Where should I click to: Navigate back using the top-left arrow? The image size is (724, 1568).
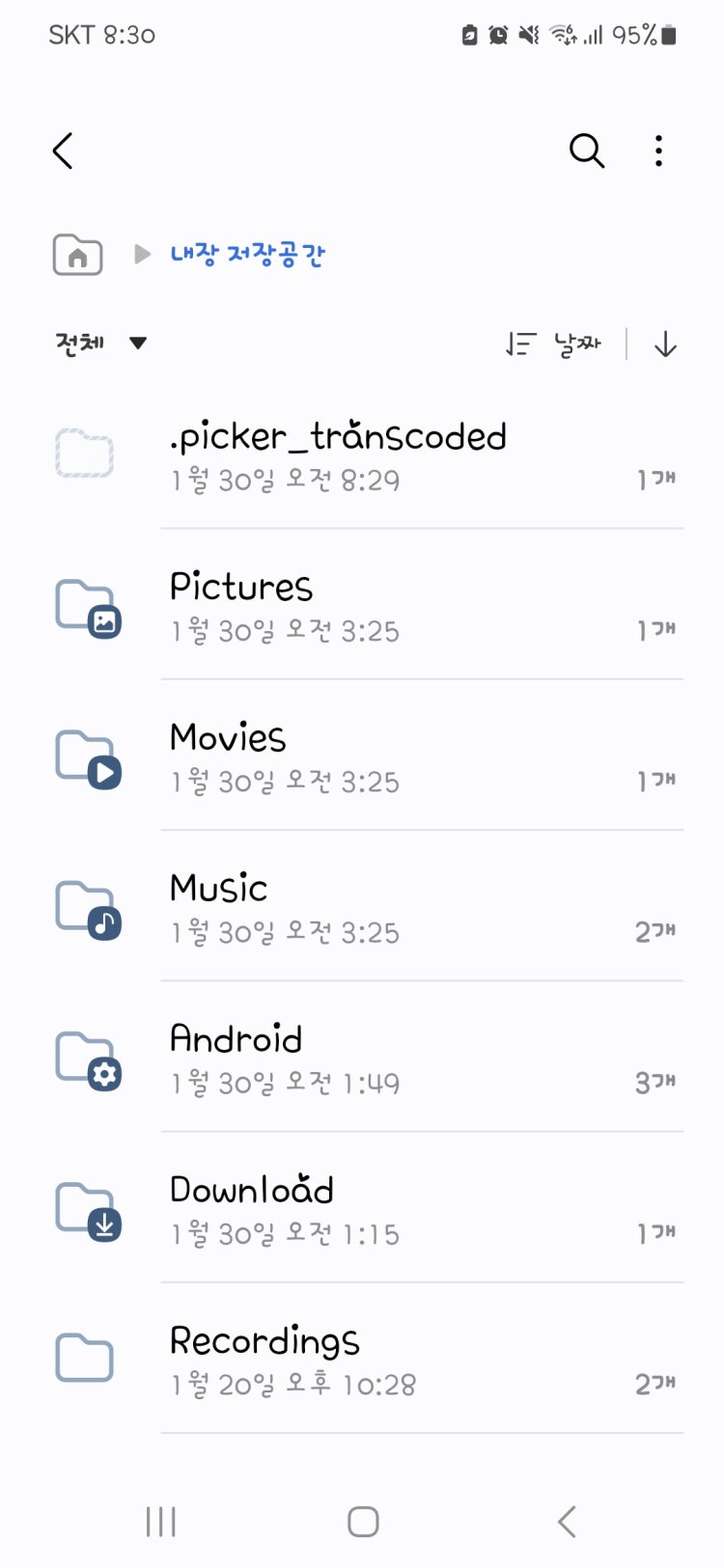click(x=62, y=151)
